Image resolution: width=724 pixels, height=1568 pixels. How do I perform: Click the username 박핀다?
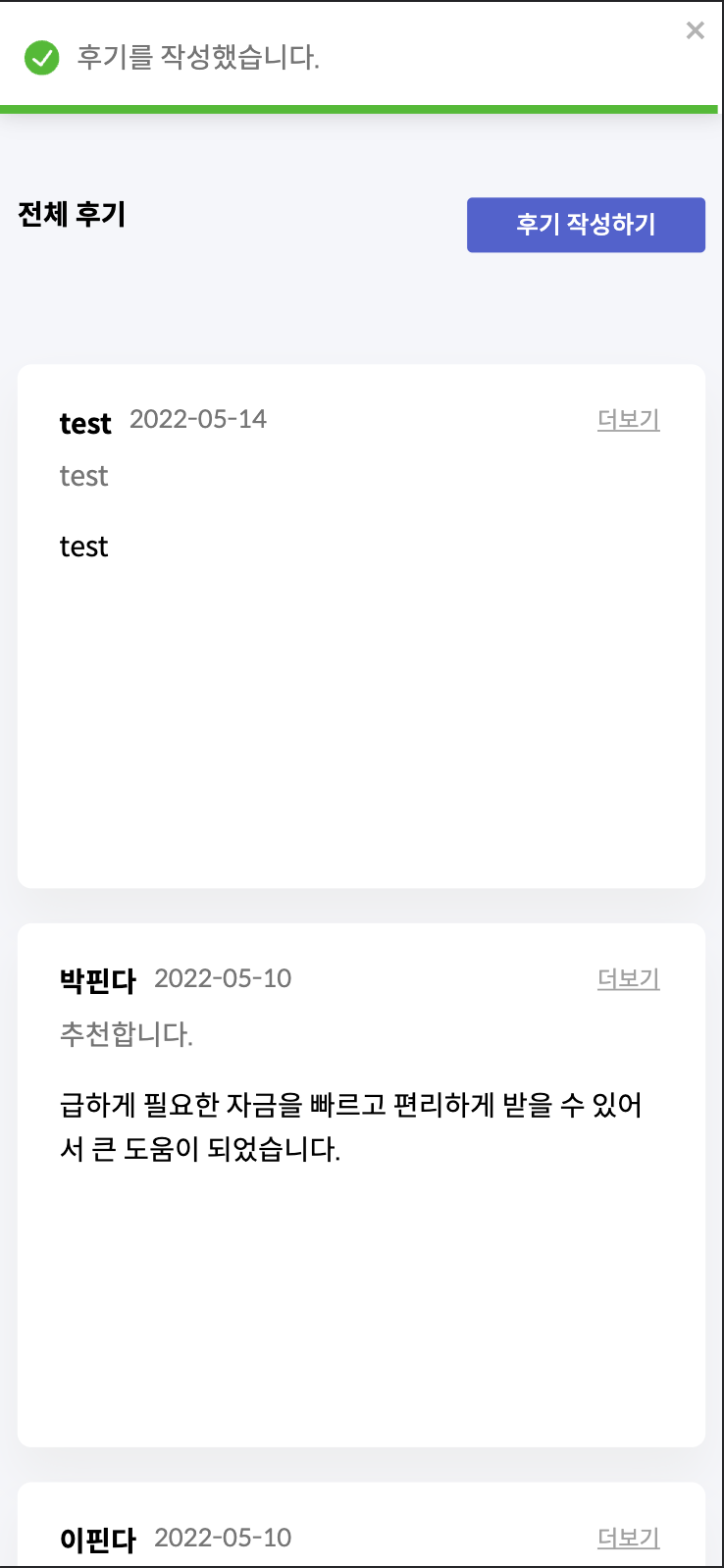97,977
